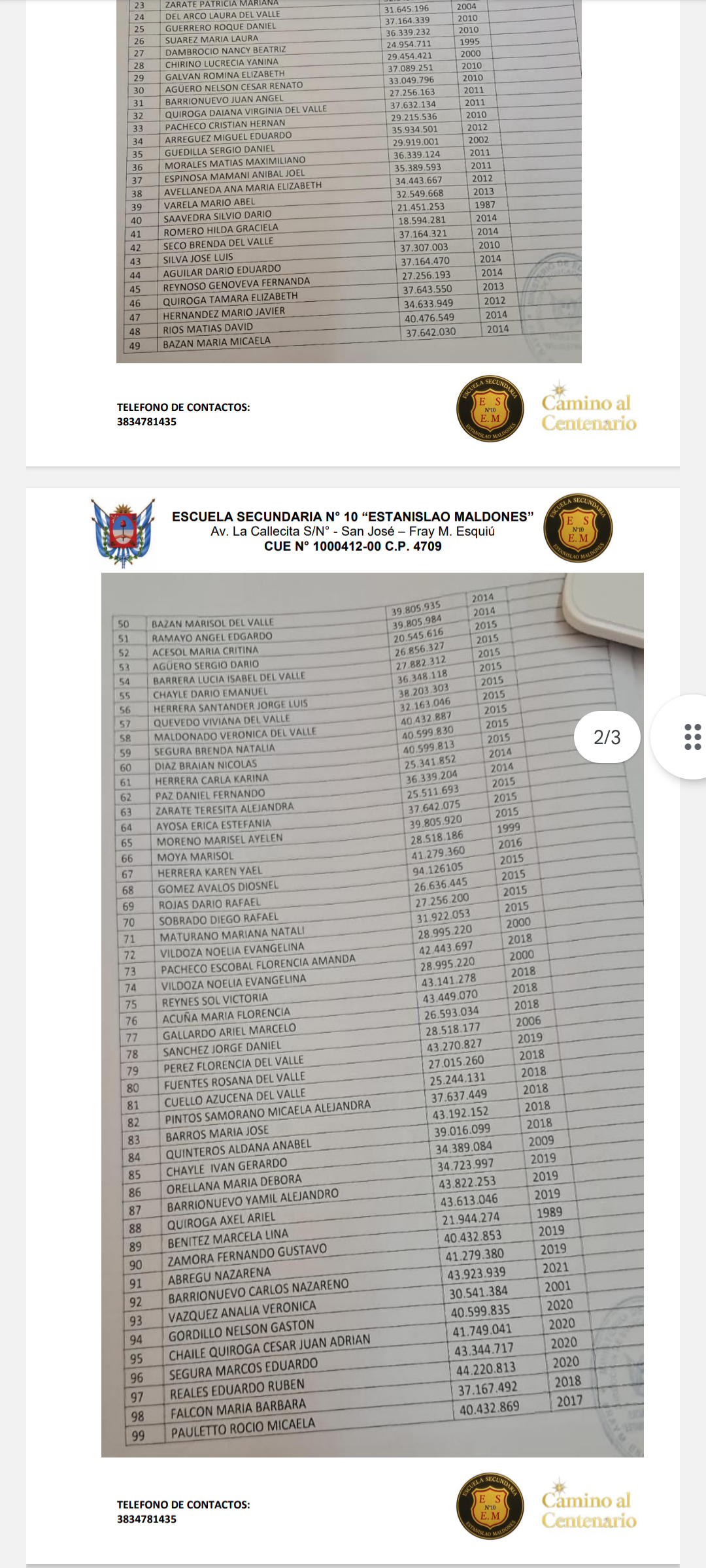
Task: Open the page thumbnails grid button
Action: [x=692, y=736]
